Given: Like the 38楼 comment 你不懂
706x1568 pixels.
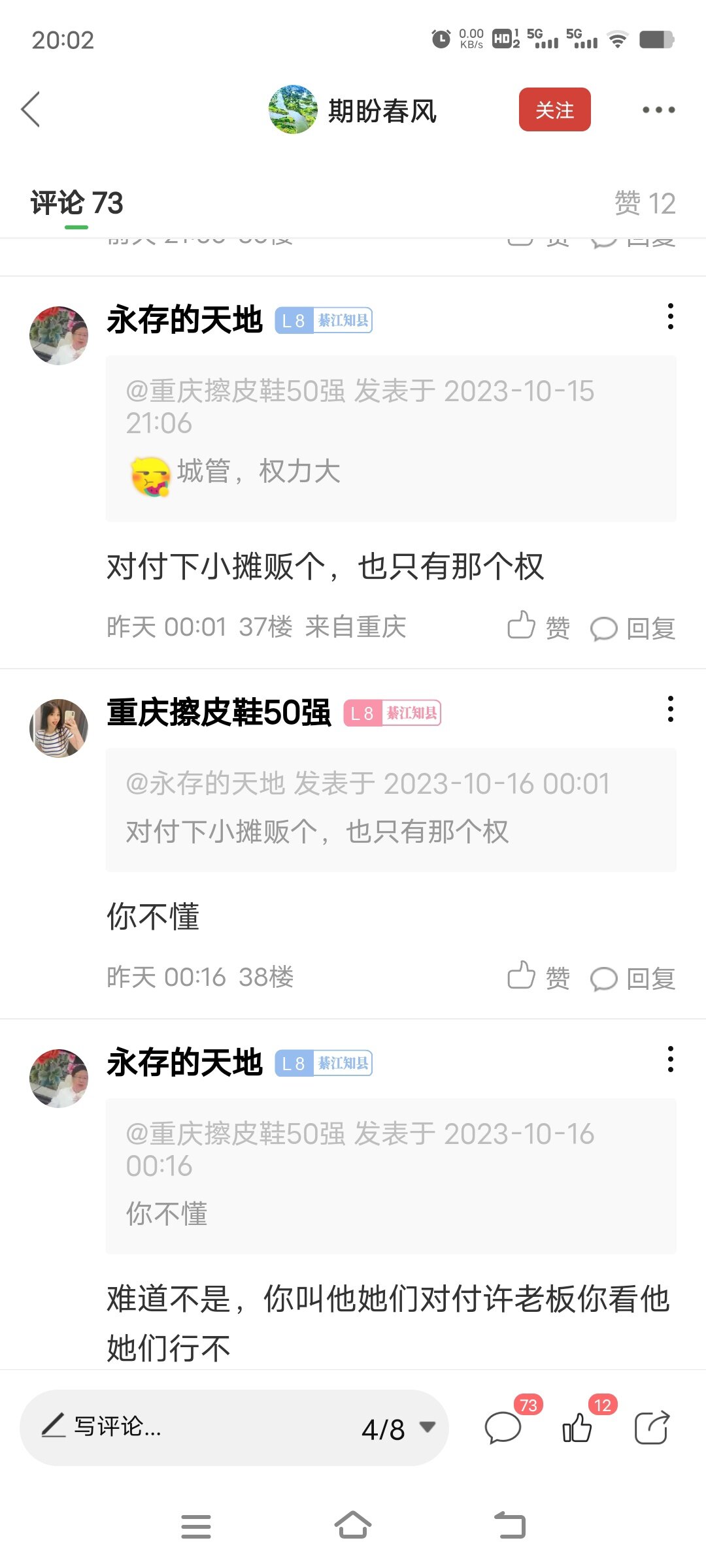Looking at the screenshot, I should (538, 977).
